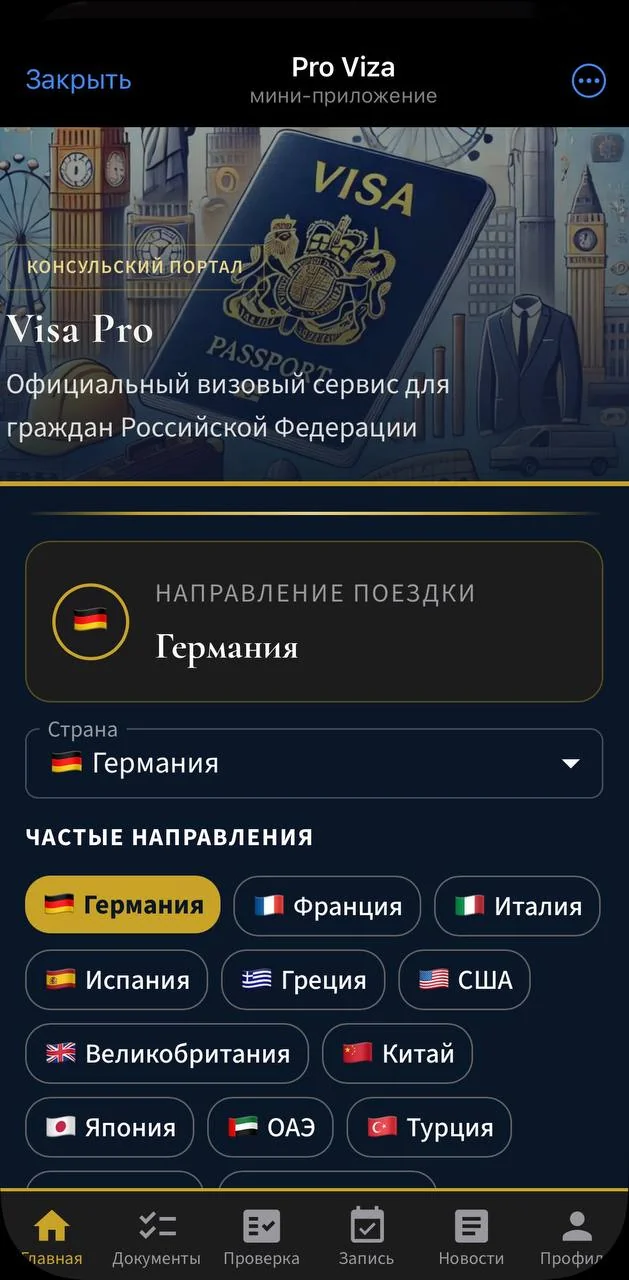Switch to the Документы tab

[157, 1236]
